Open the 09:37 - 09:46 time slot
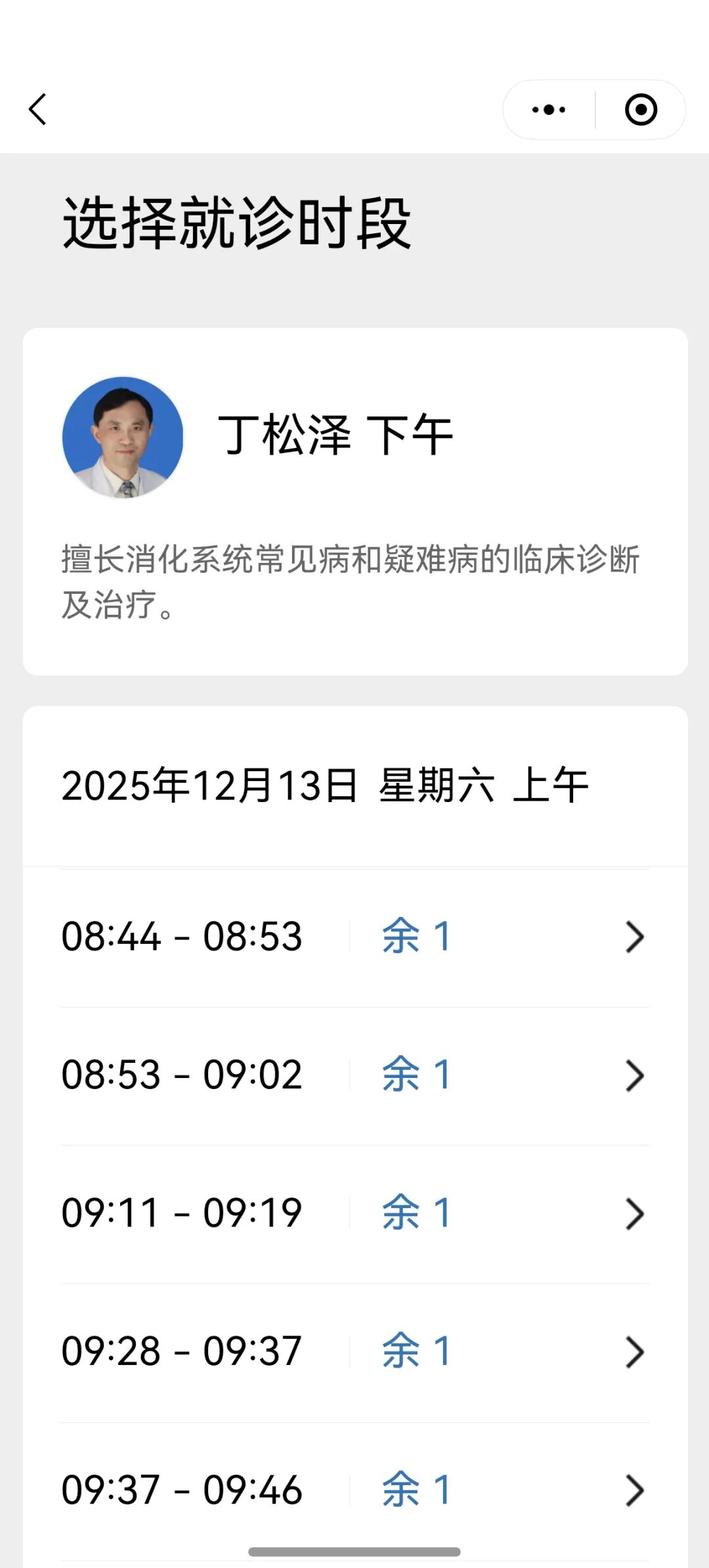This screenshot has width=709, height=1568. point(354,1490)
